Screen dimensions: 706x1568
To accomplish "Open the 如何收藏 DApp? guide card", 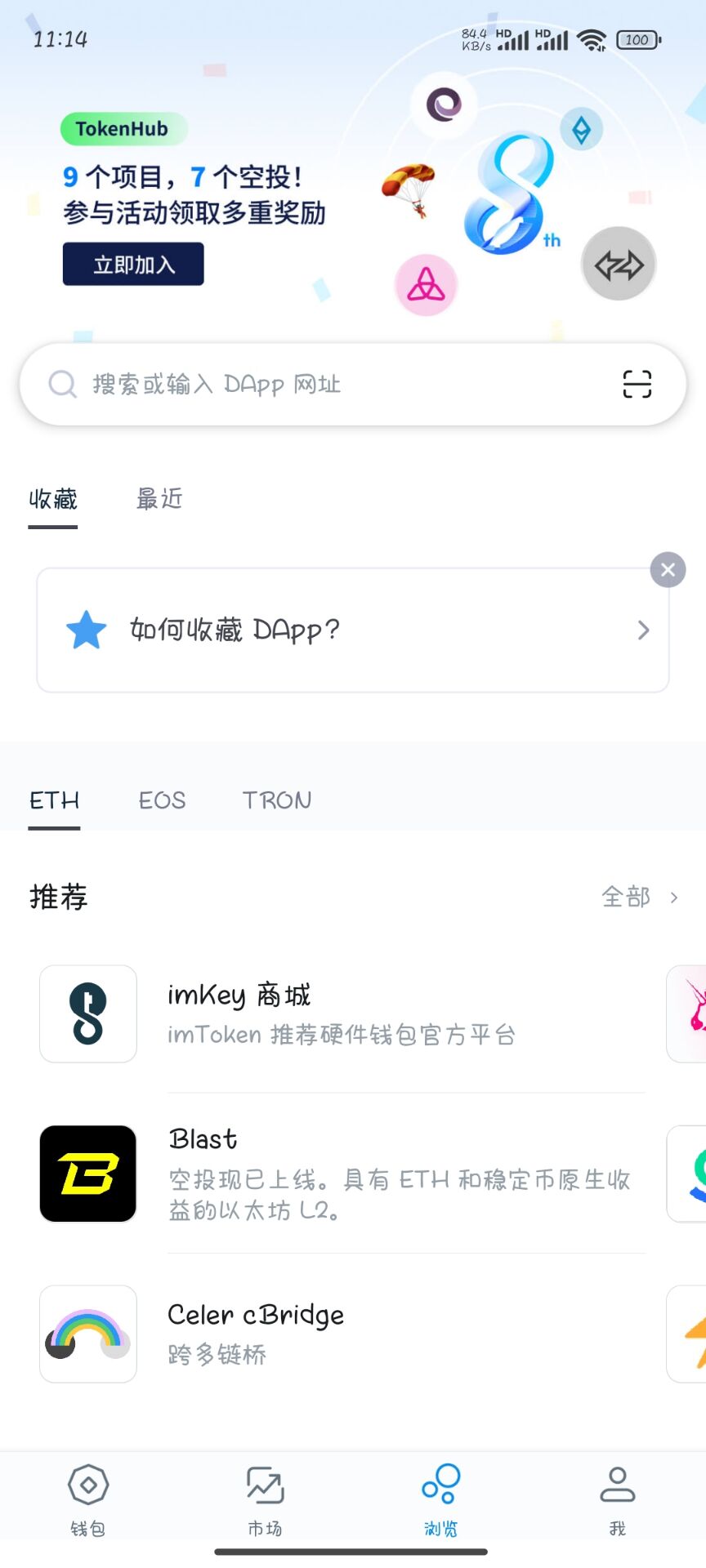I will (351, 630).
